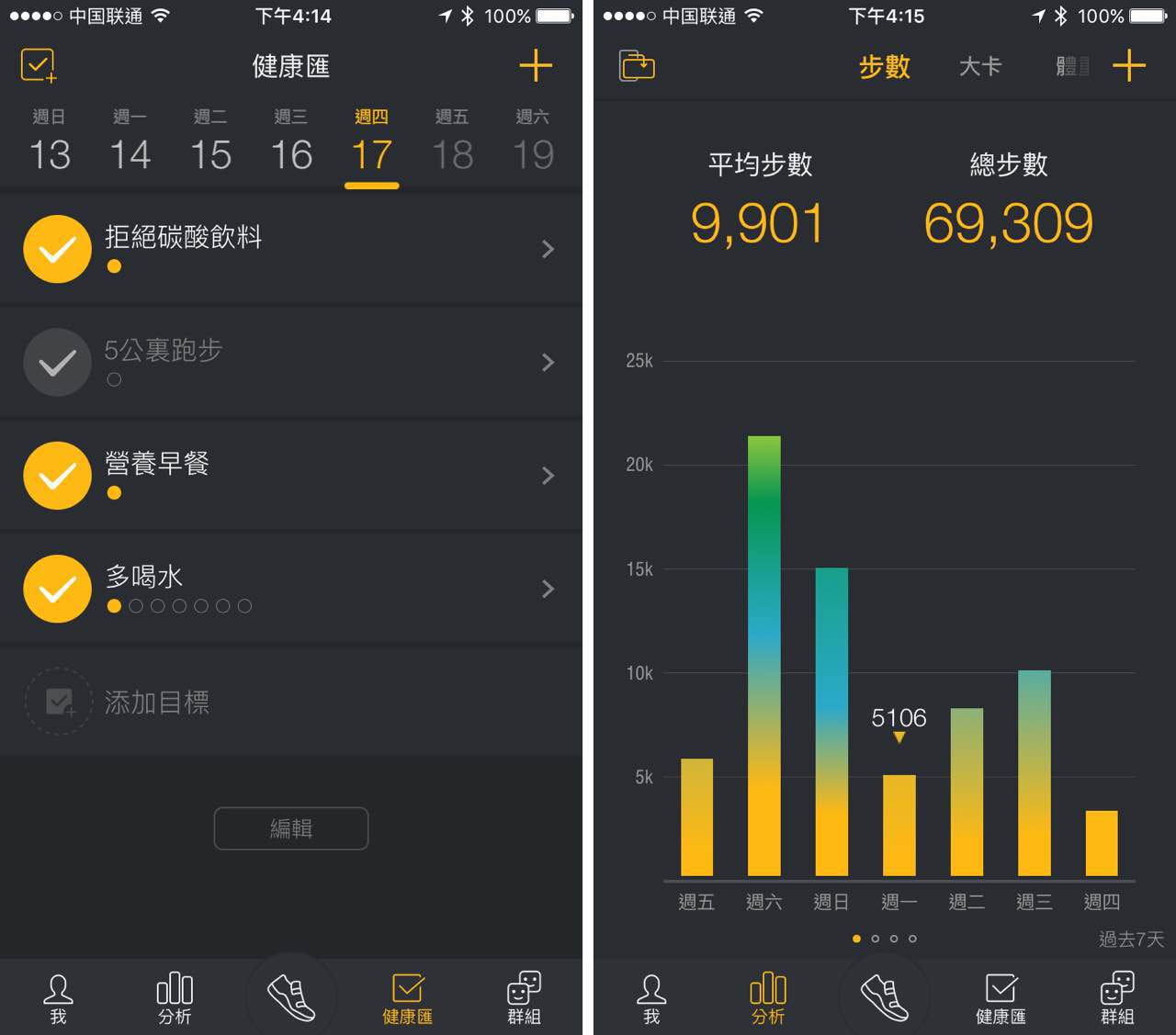1176x1035 pixels.
Task: Open the 多喝水 goal details
Action: 548,589
